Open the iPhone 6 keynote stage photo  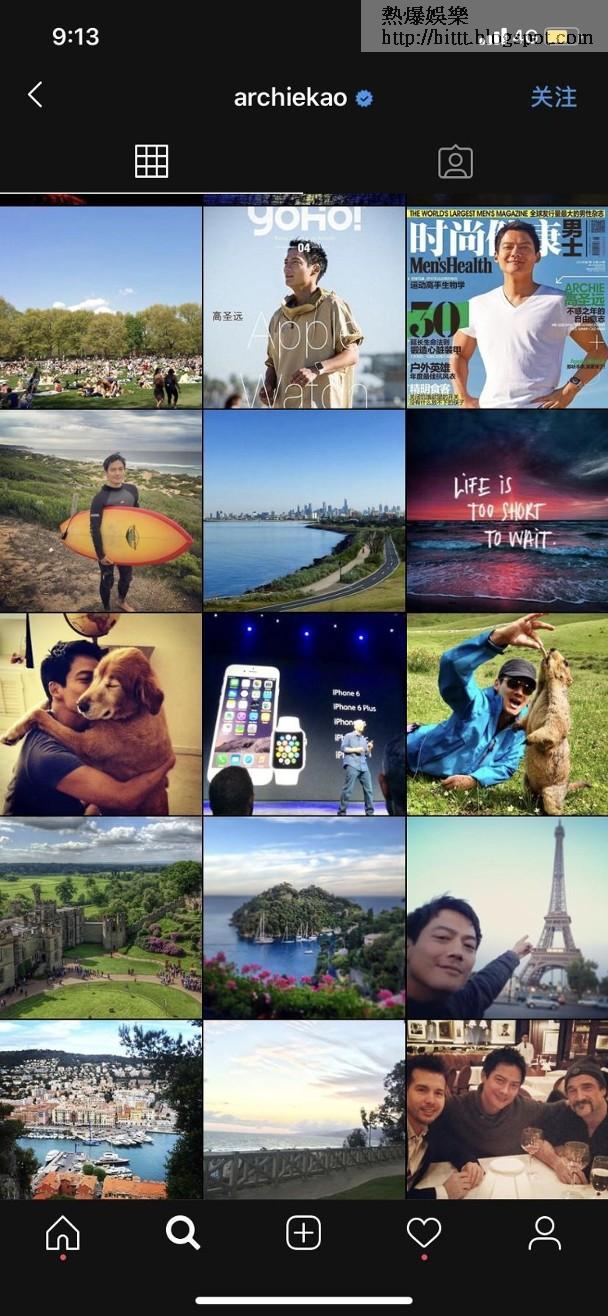[304, 714]
